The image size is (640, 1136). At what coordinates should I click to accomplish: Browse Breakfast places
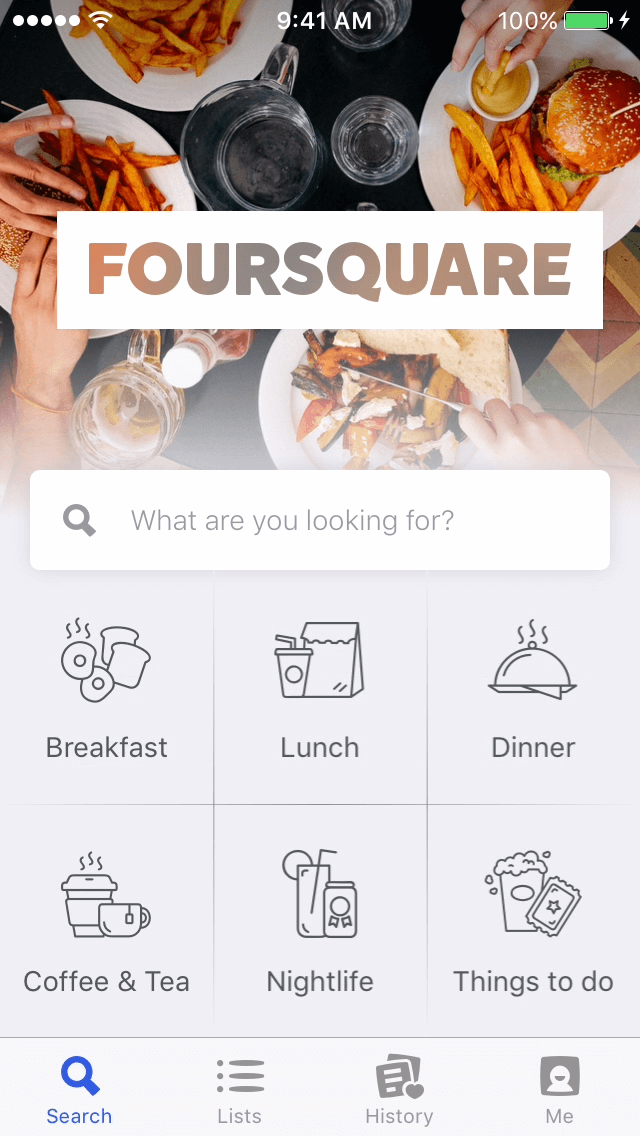coord(107,688)
